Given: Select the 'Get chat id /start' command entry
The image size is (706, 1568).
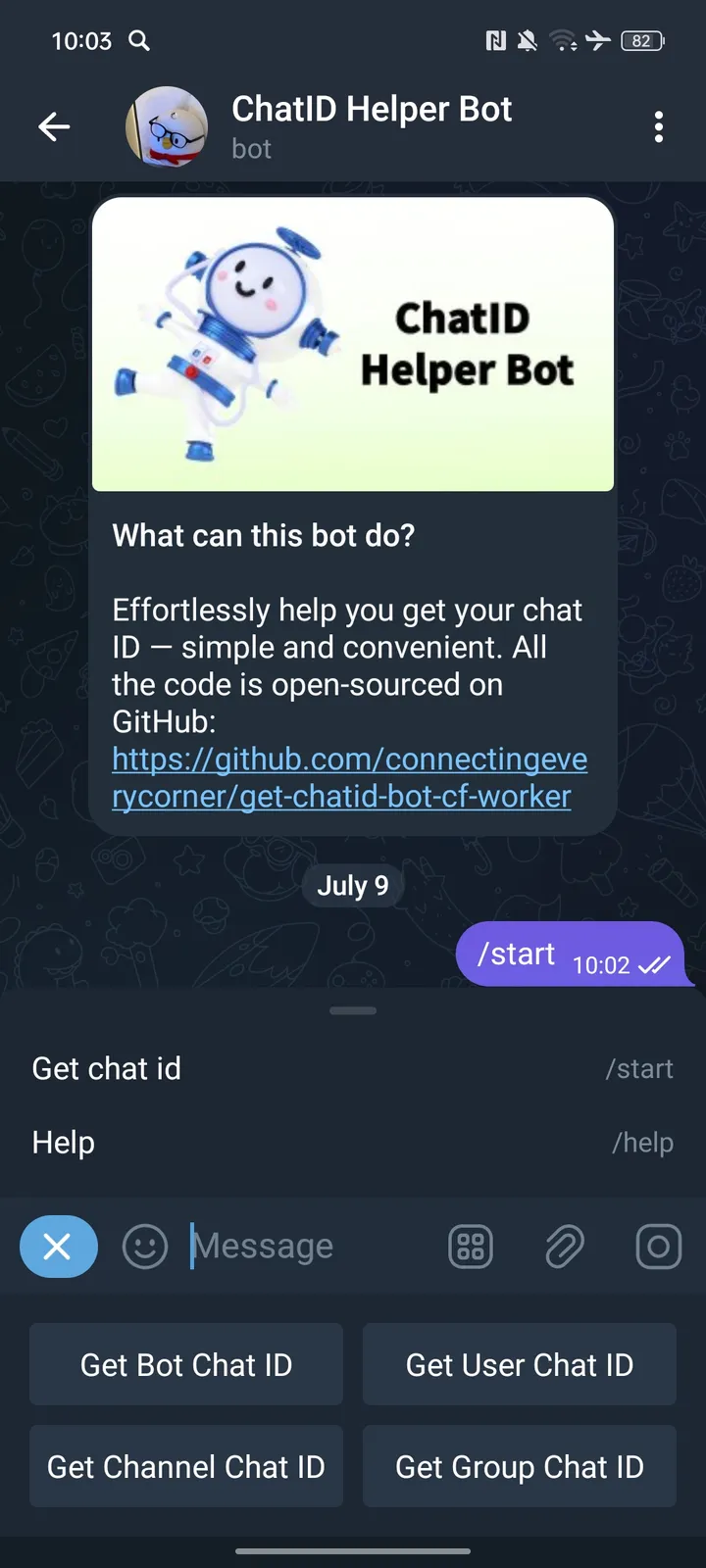Looking at the screenshot, I should (353, 1068).
